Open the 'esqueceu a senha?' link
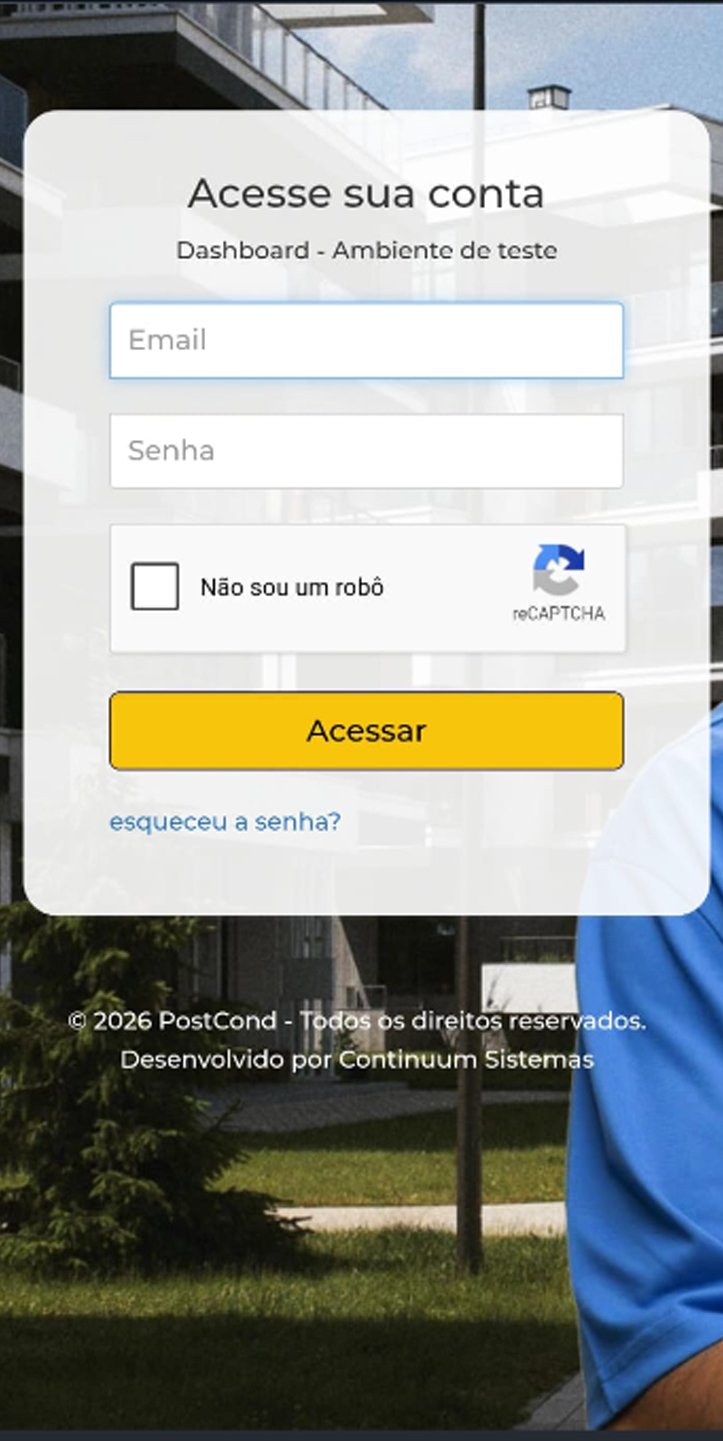 click(225, 822)
